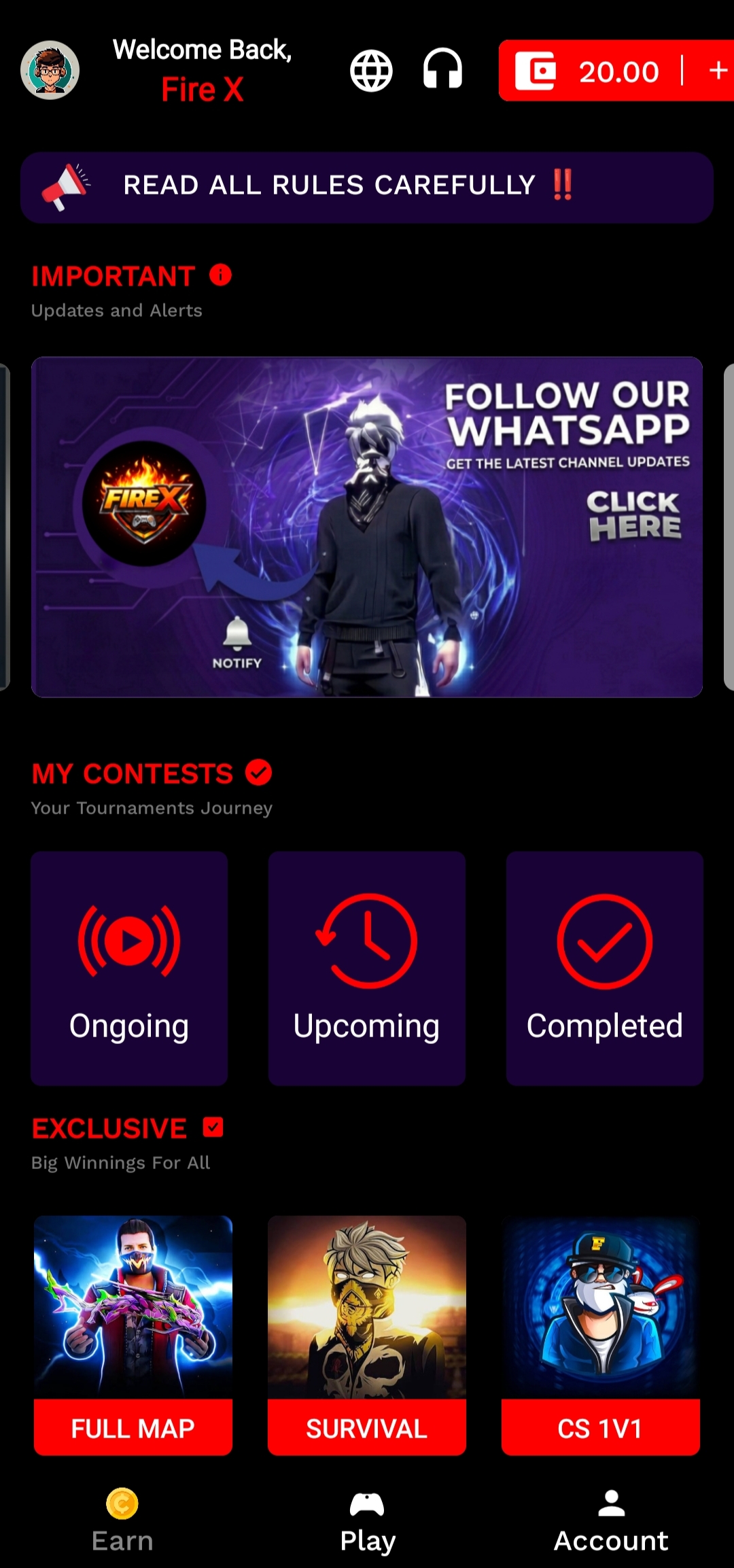This screenshot has height=1568, width=734.
Task: Open the wallet balance 20.00
Action: point(590,71)
